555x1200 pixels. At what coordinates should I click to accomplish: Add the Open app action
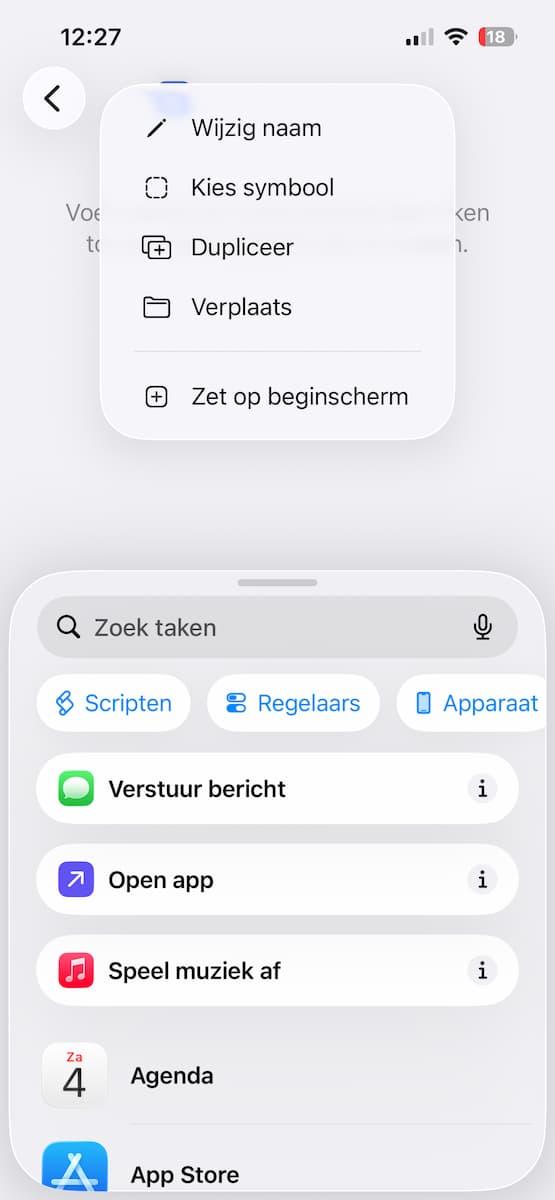(x=277, y=880)
